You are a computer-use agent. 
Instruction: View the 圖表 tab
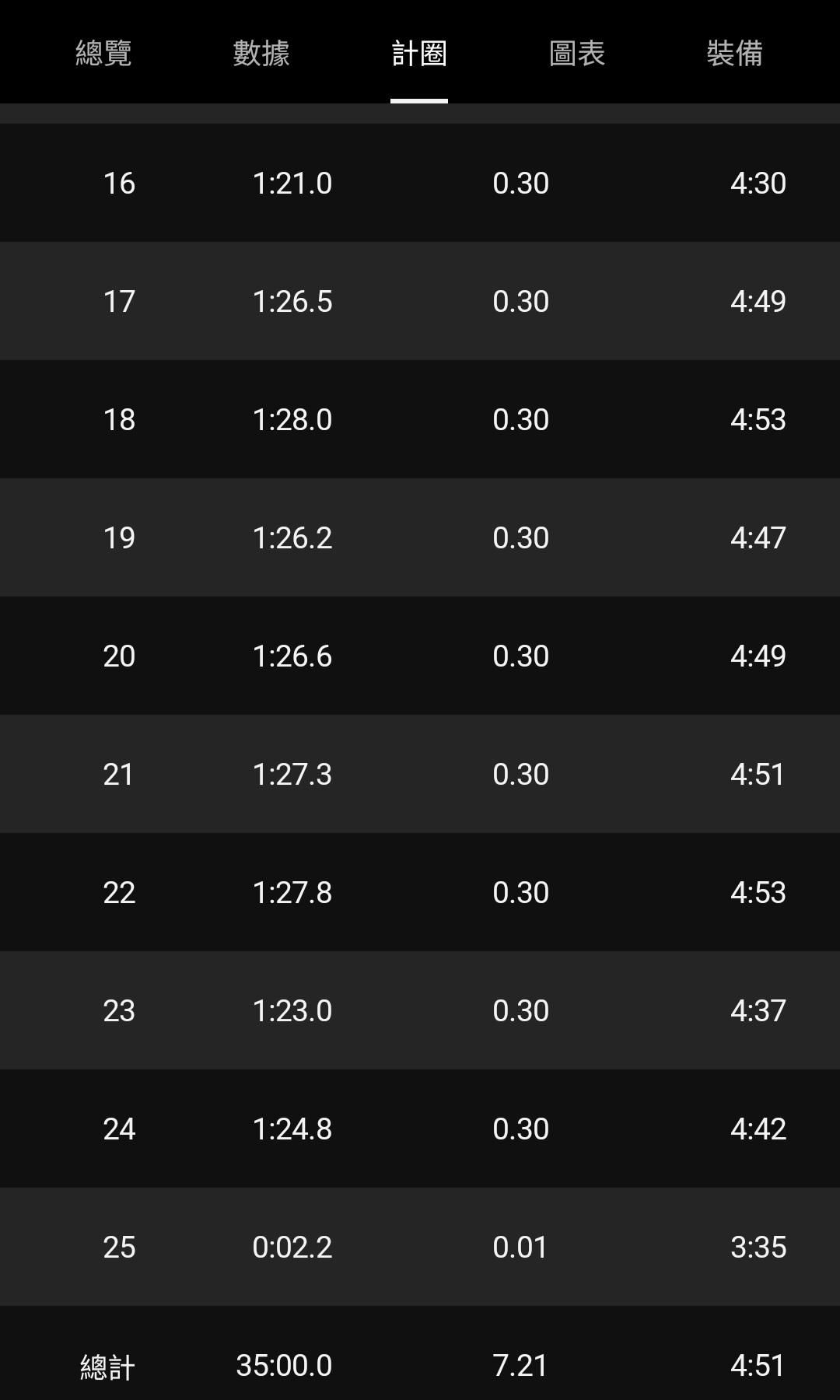(577, 53)
